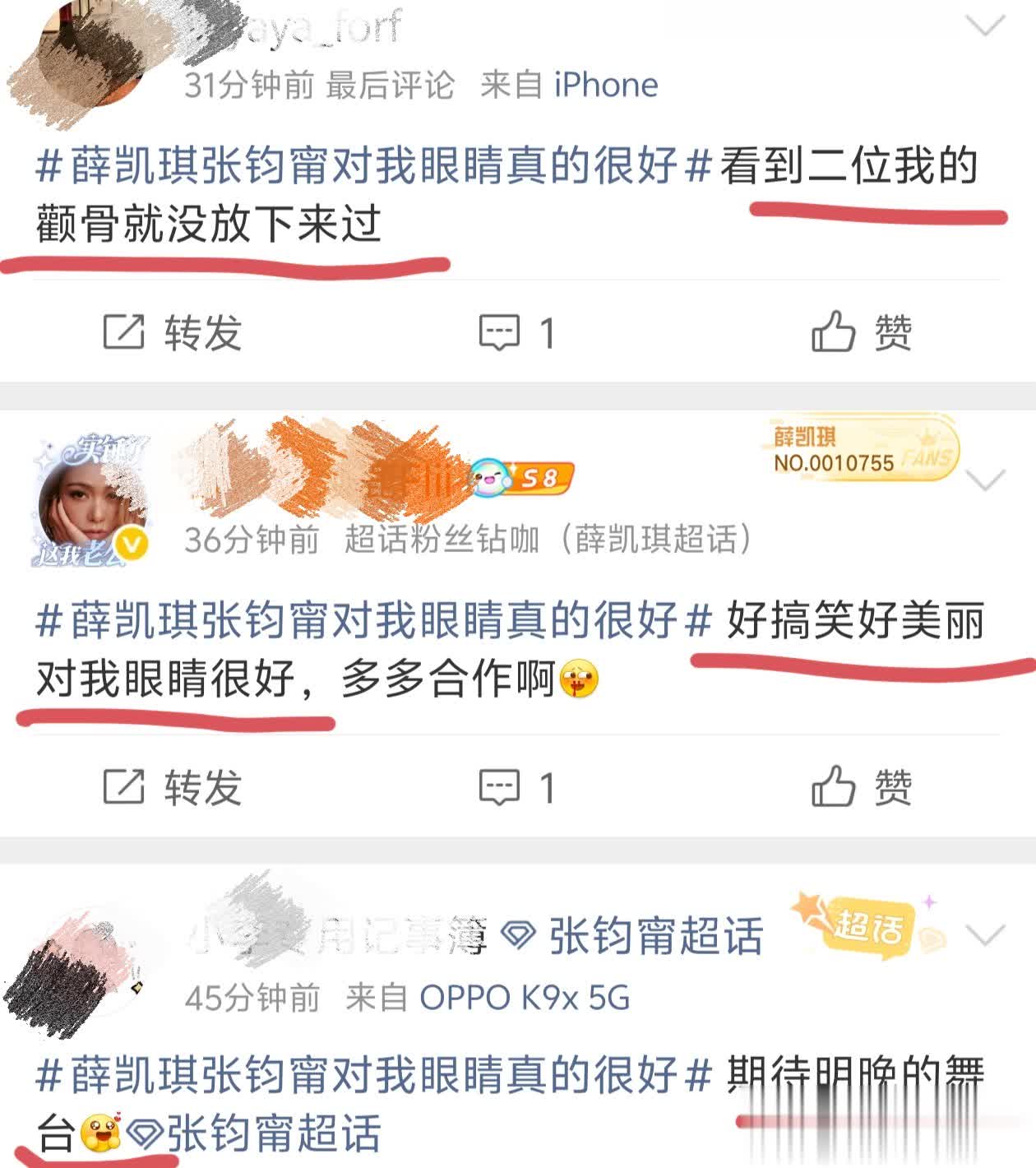This screenshot has width=1036, height=1168.
Task: Tap the OPPO K9x 5G source link
Action: (525, 998)
